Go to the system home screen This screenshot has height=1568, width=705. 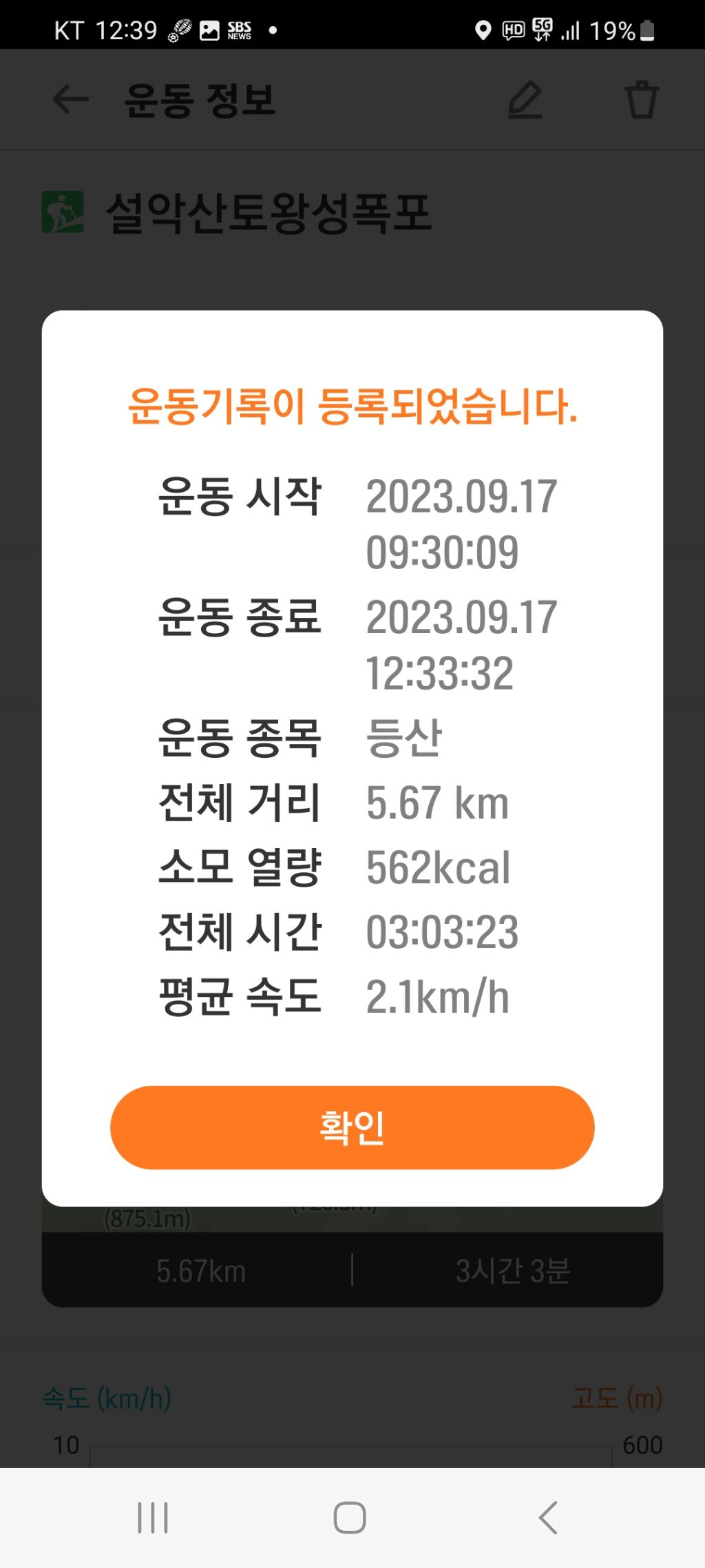(x=350, y=1518)
